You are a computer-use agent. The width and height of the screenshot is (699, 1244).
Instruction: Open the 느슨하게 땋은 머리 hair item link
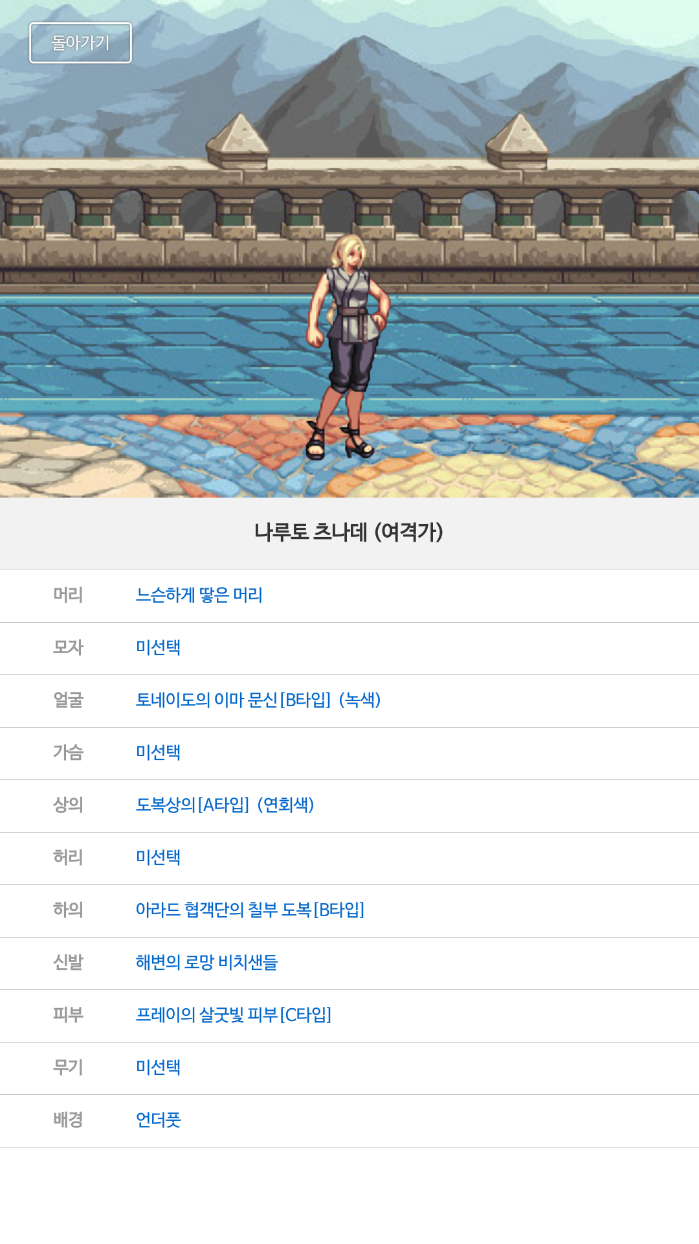[x=199, y=595]
